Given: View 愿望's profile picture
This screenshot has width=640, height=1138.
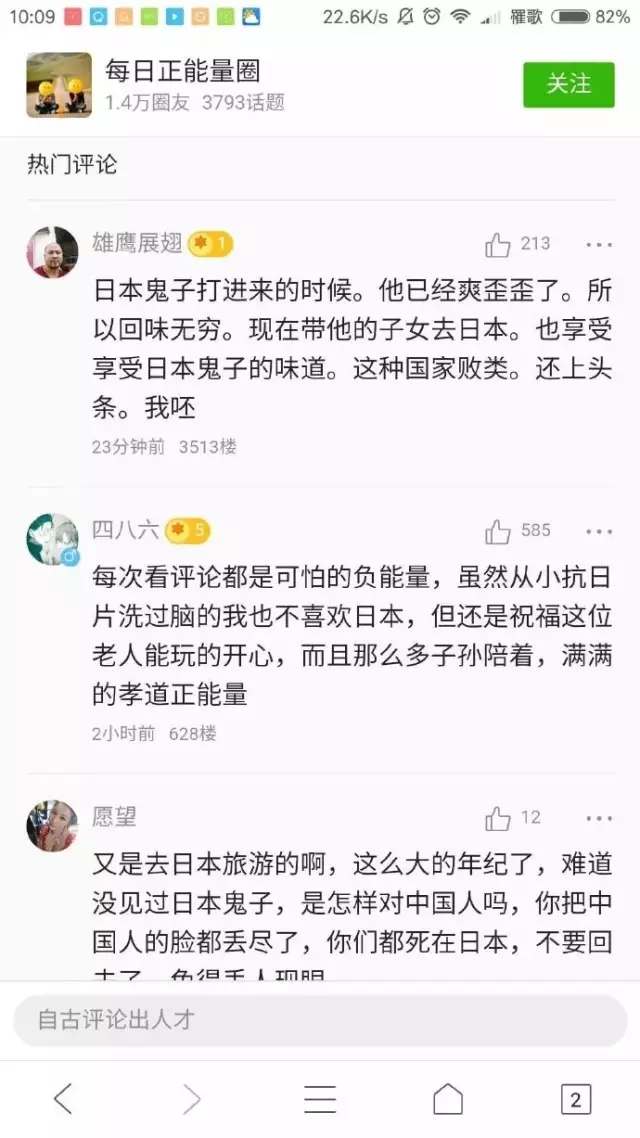Looking at the screenshot, I should (52, 825).
